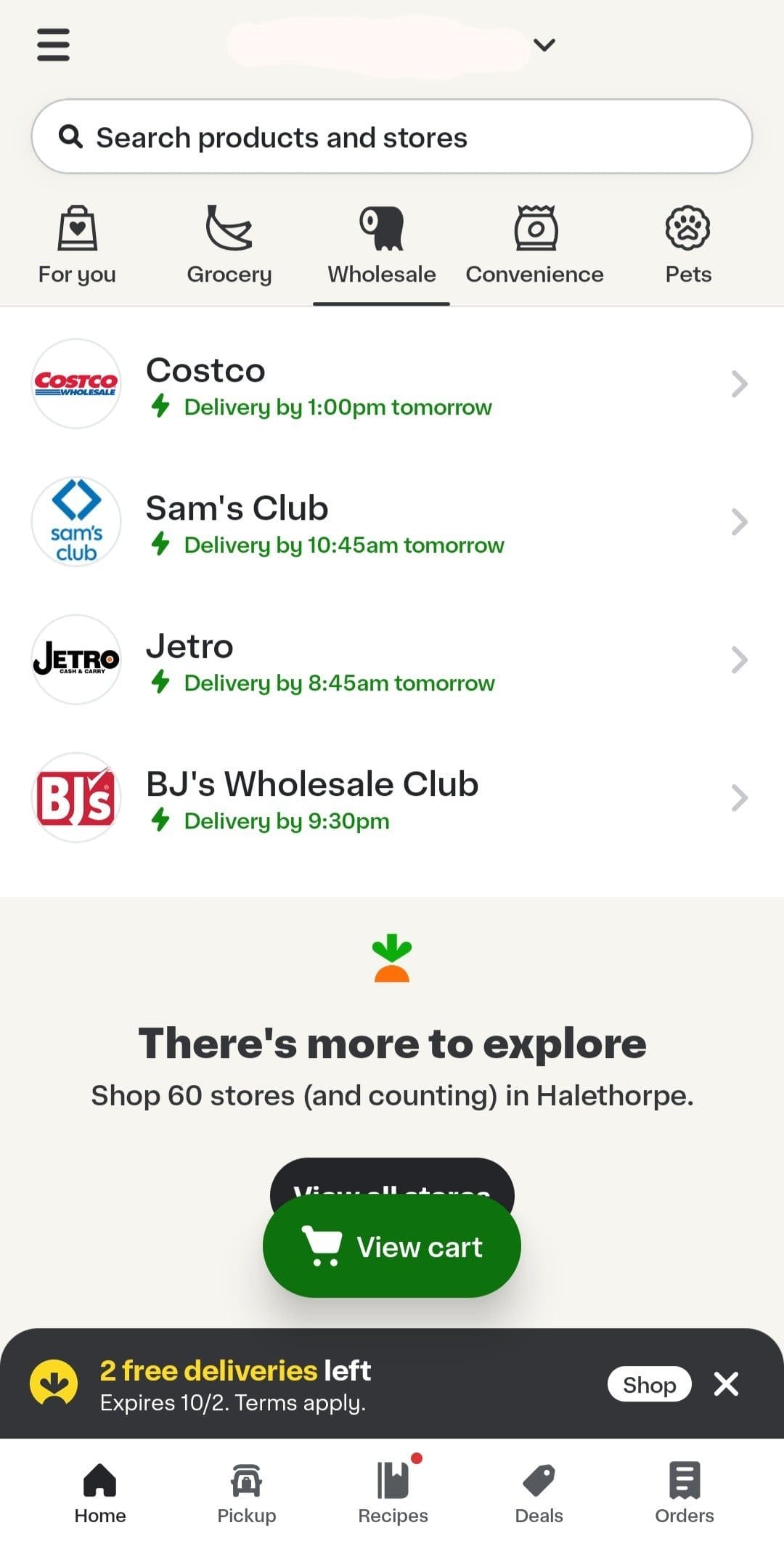
Task: Open the Orders tab
Action: click(684, 1492)
